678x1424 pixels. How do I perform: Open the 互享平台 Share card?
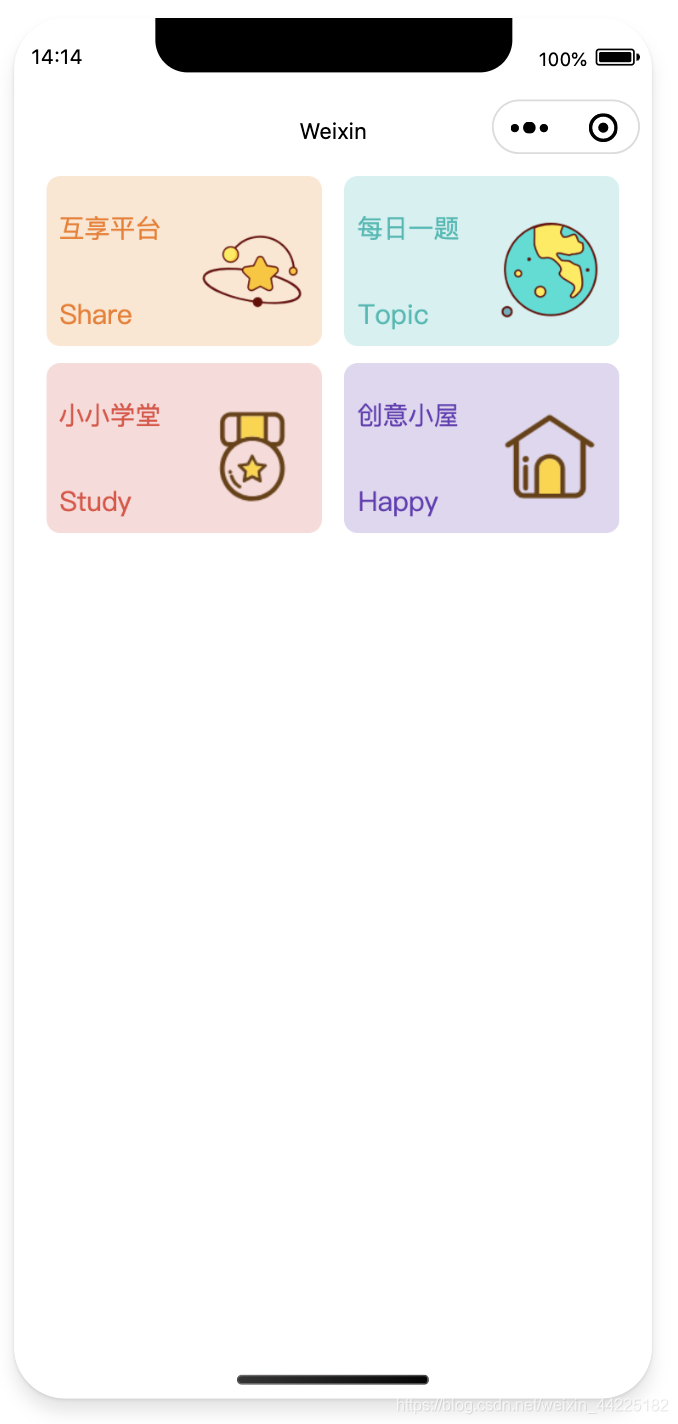[x=184, y=261]
